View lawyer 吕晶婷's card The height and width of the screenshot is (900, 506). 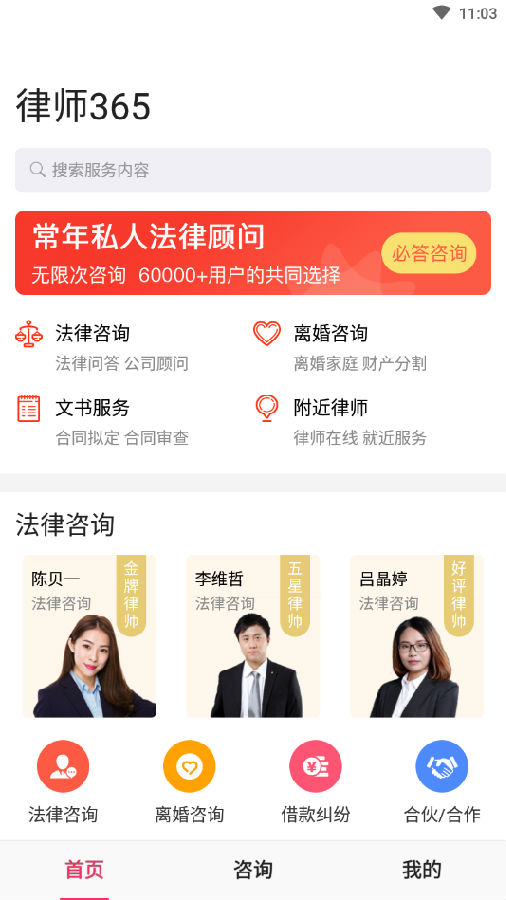pyautogui.click(x=417, y=636)
